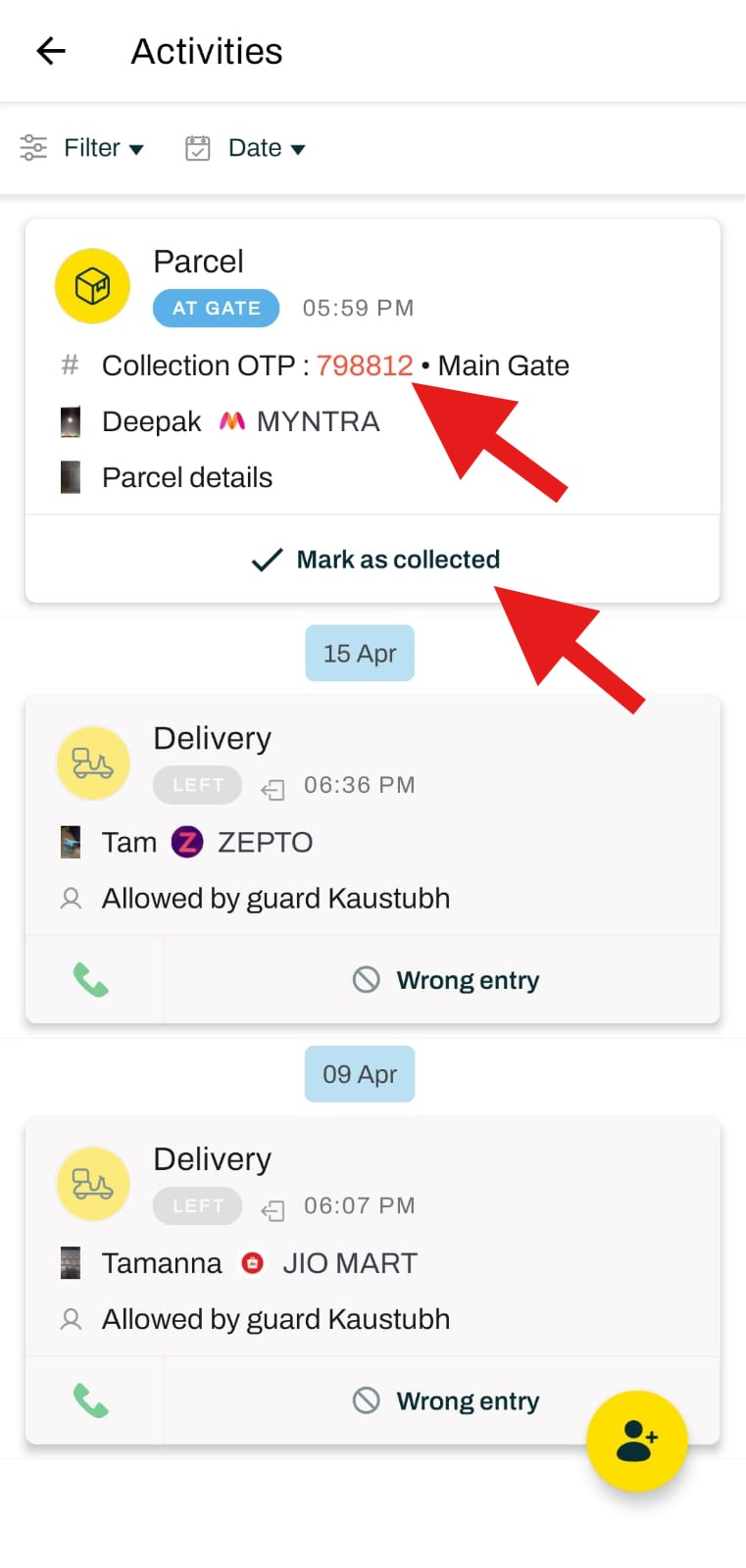Report wrong entry for Zepto delivery

(446, 980)
